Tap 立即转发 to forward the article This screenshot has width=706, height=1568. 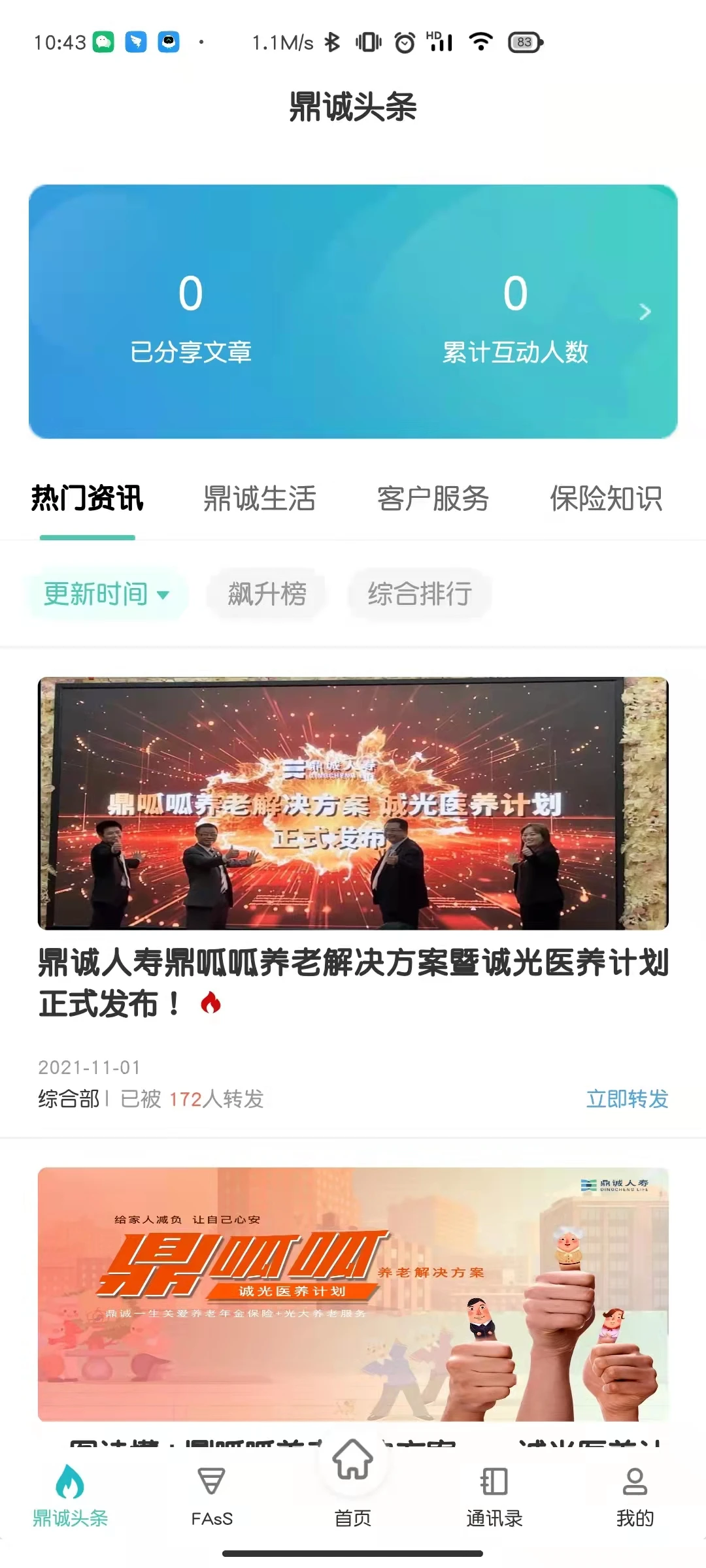626,1099
